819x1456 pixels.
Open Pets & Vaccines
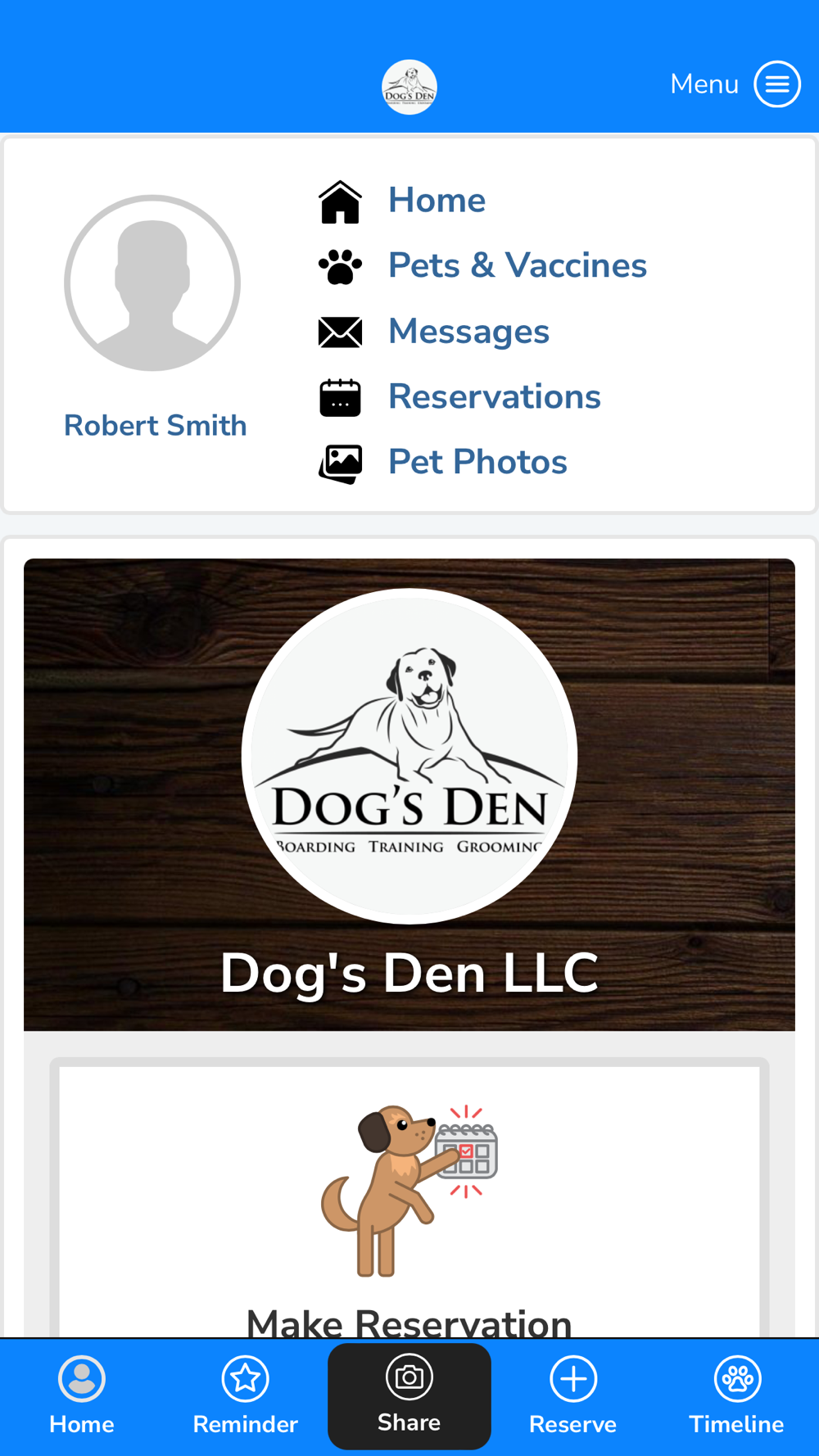click(x=517, y=265)
